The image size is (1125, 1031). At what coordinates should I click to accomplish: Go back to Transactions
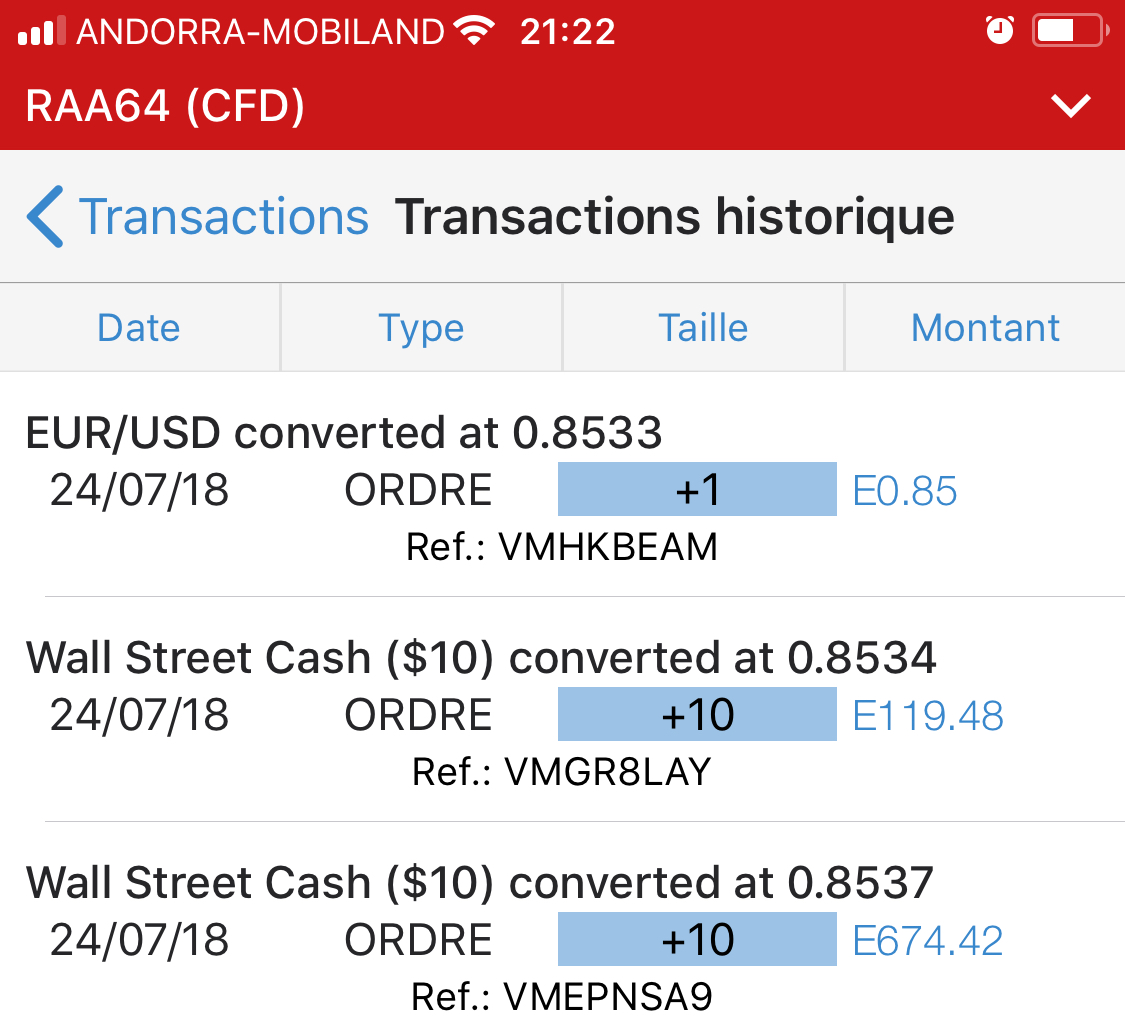point(198,217)
